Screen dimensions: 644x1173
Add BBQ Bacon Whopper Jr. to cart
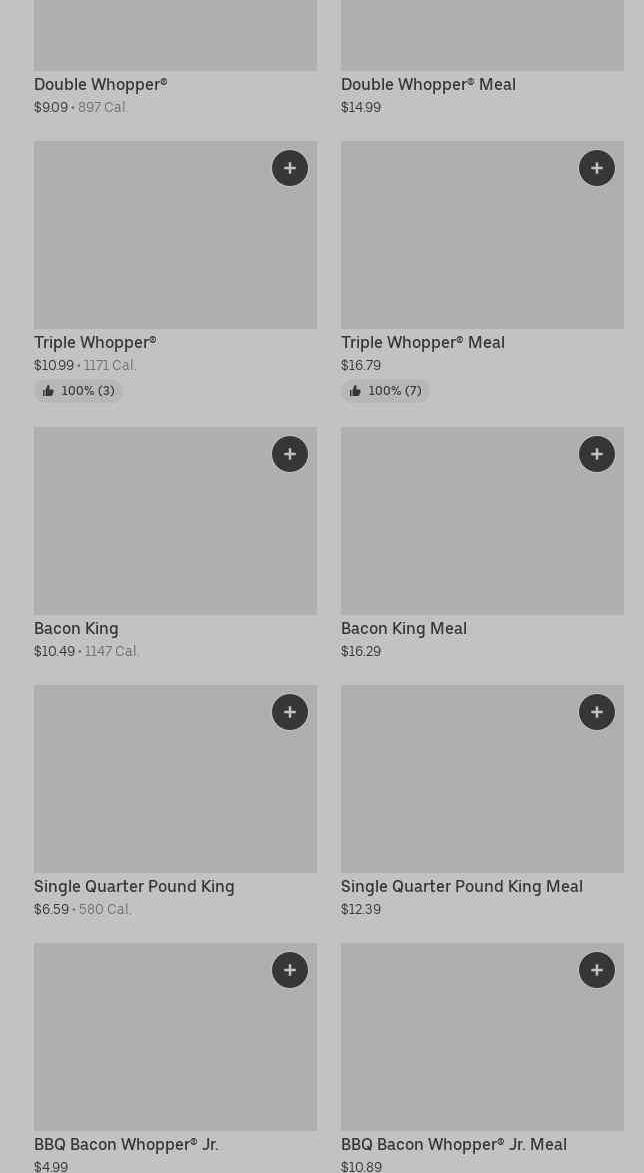tap(289, 970)
